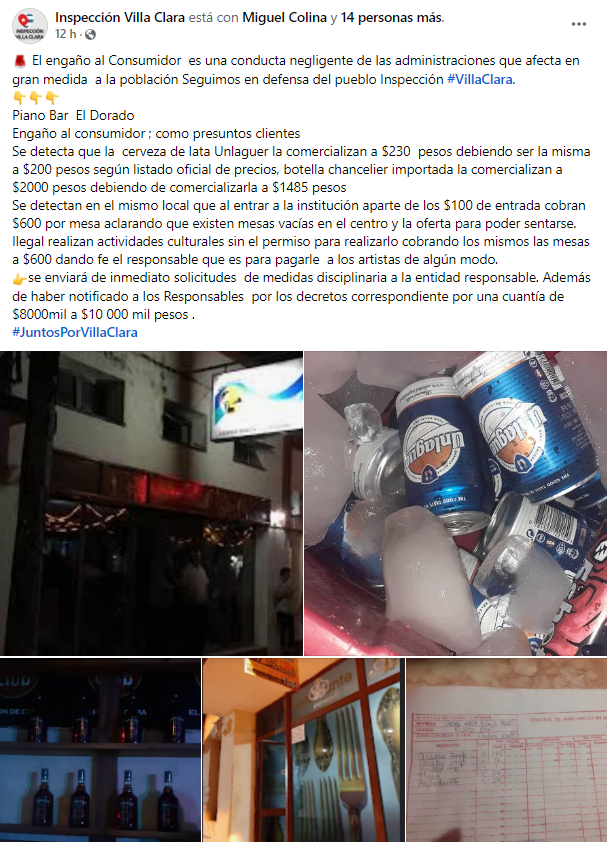
Task: View the photo of Unlaguer beer cans
Action: point(455,503)
